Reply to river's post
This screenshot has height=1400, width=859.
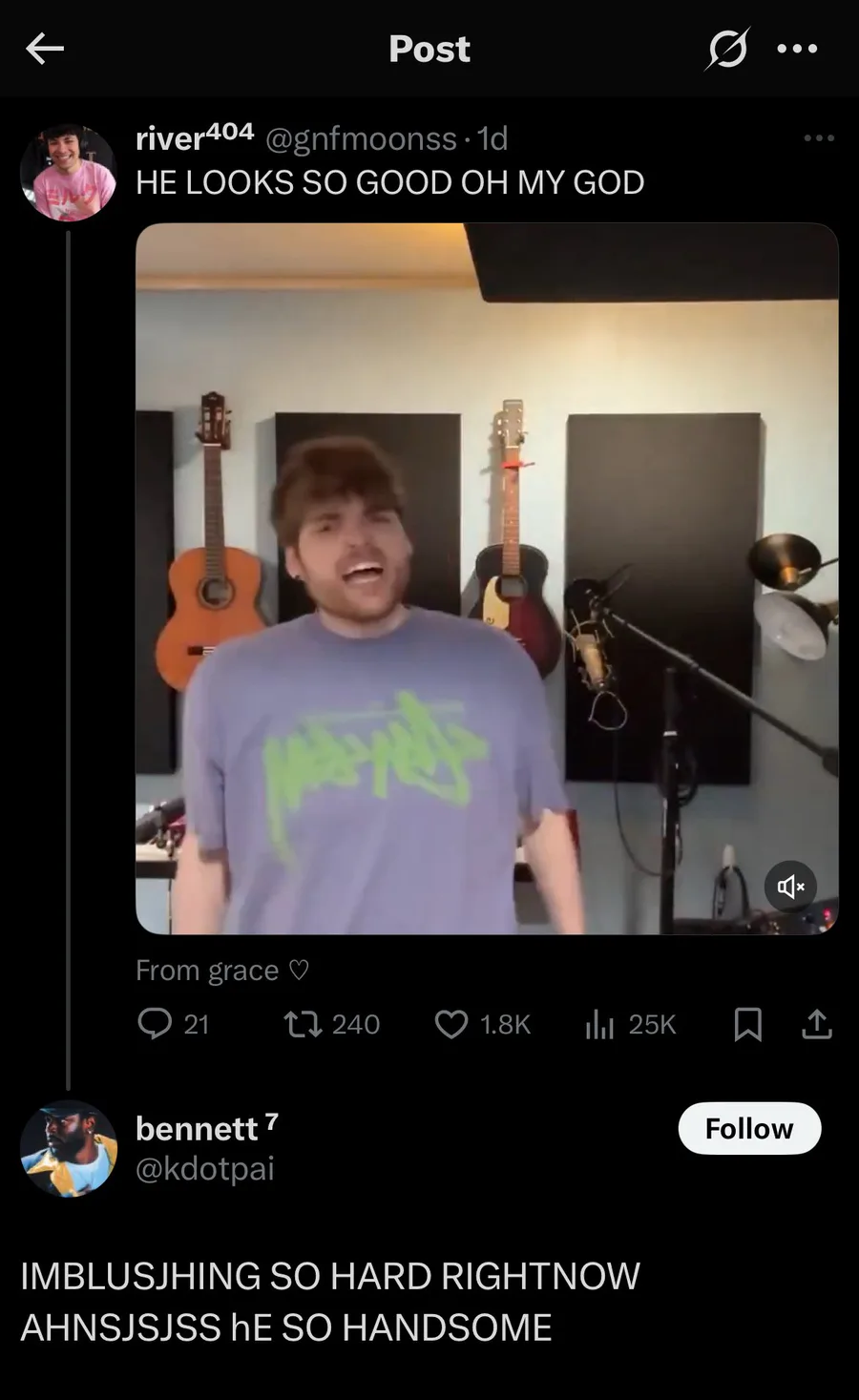[174, 1024]
